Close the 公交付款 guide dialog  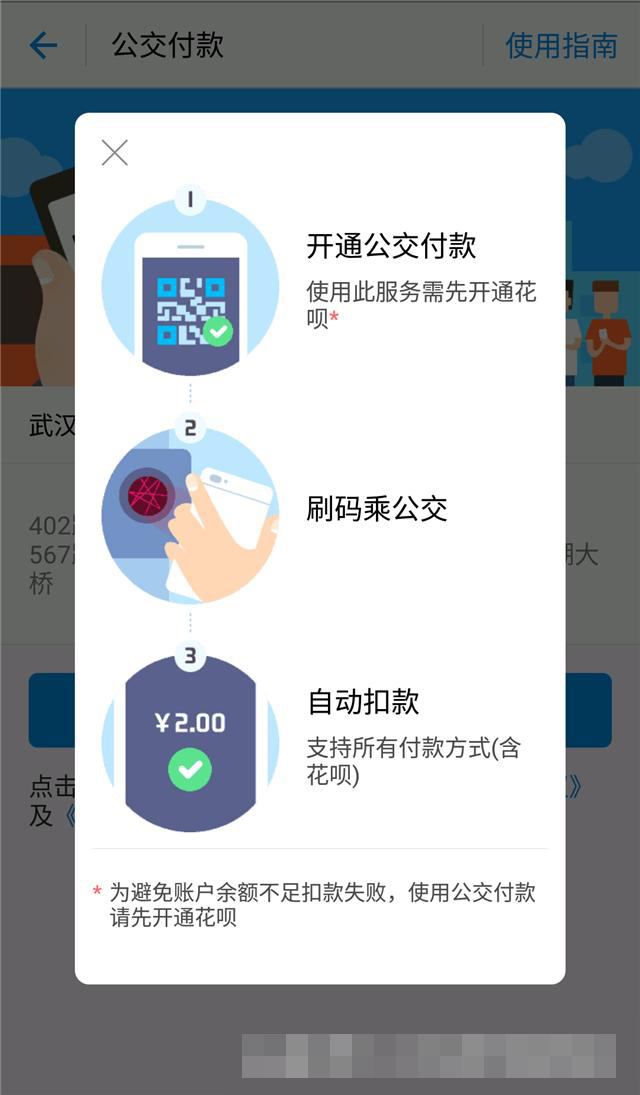(115, 153)
